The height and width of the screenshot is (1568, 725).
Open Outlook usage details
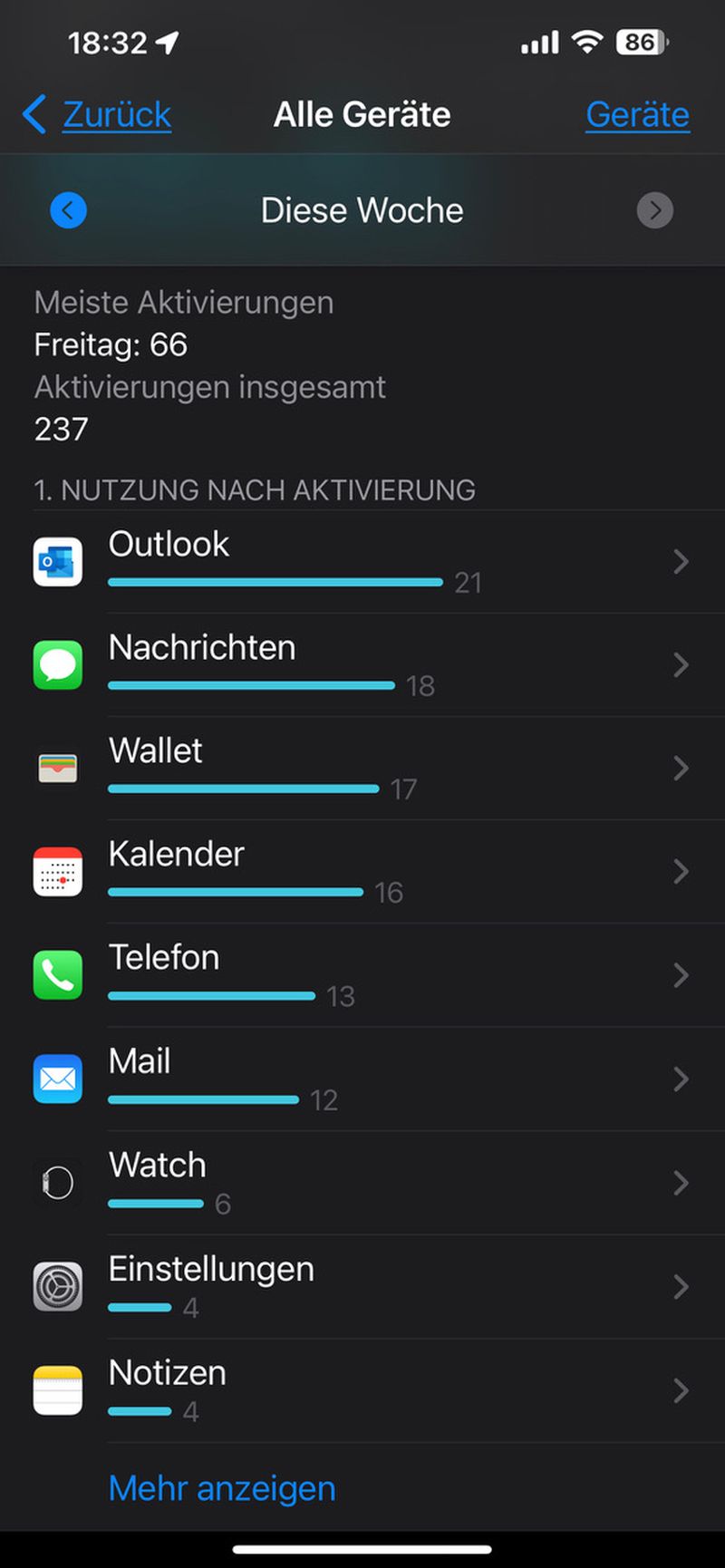[x=362, y=562]
